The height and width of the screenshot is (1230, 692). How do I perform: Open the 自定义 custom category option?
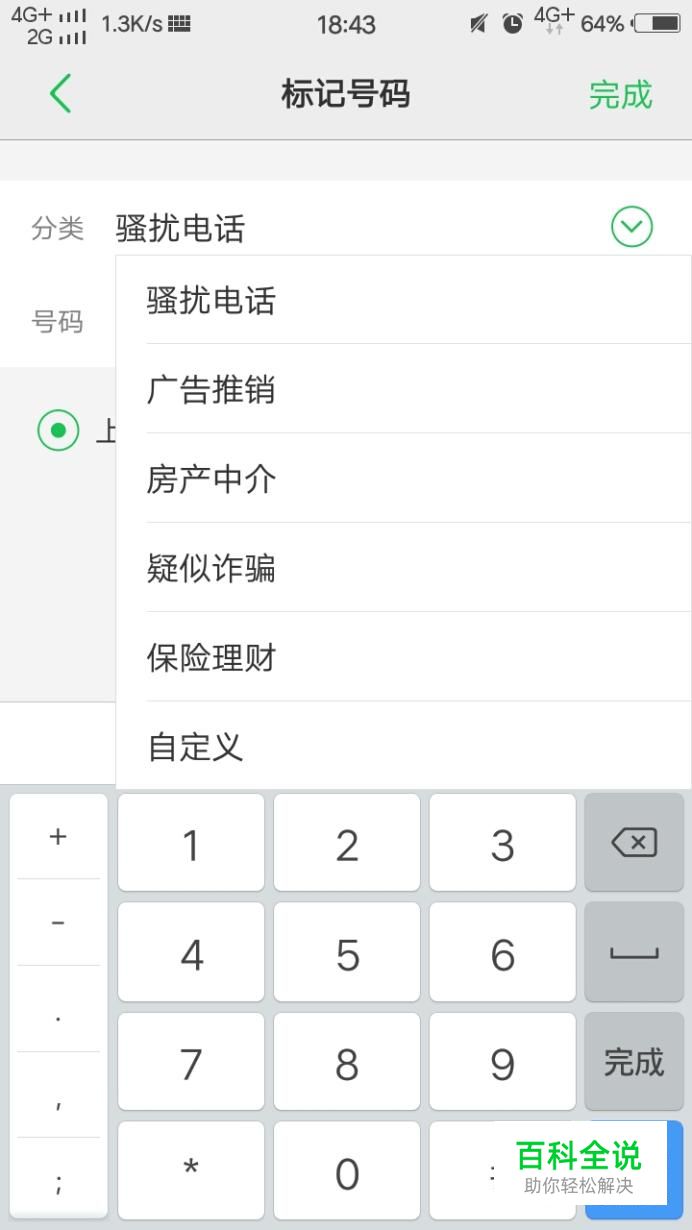point(196,747)
